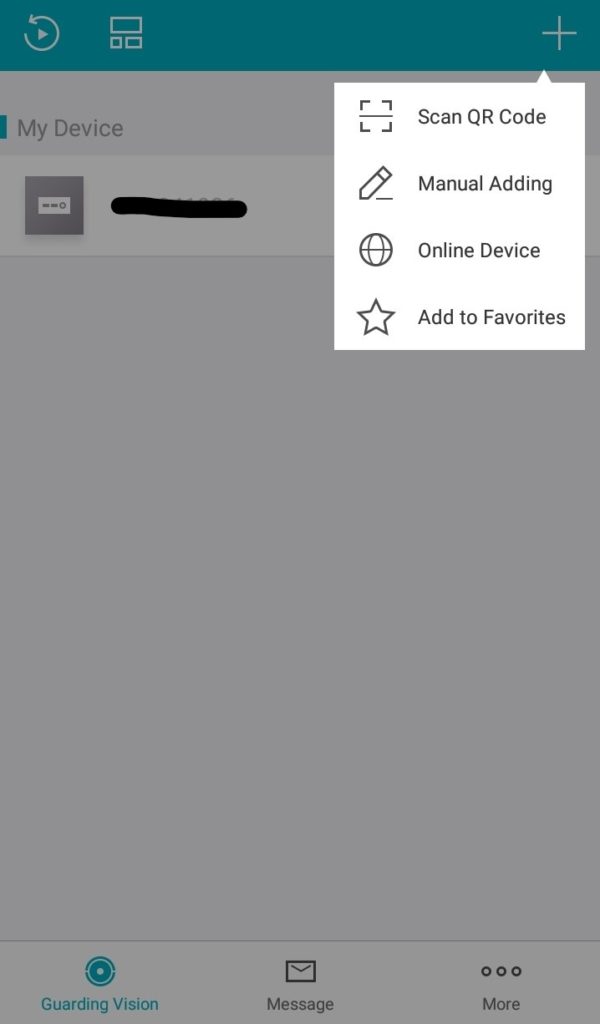Switch to the Guarding Vision tab
The image size is (600, 1024).
point(100,984)
